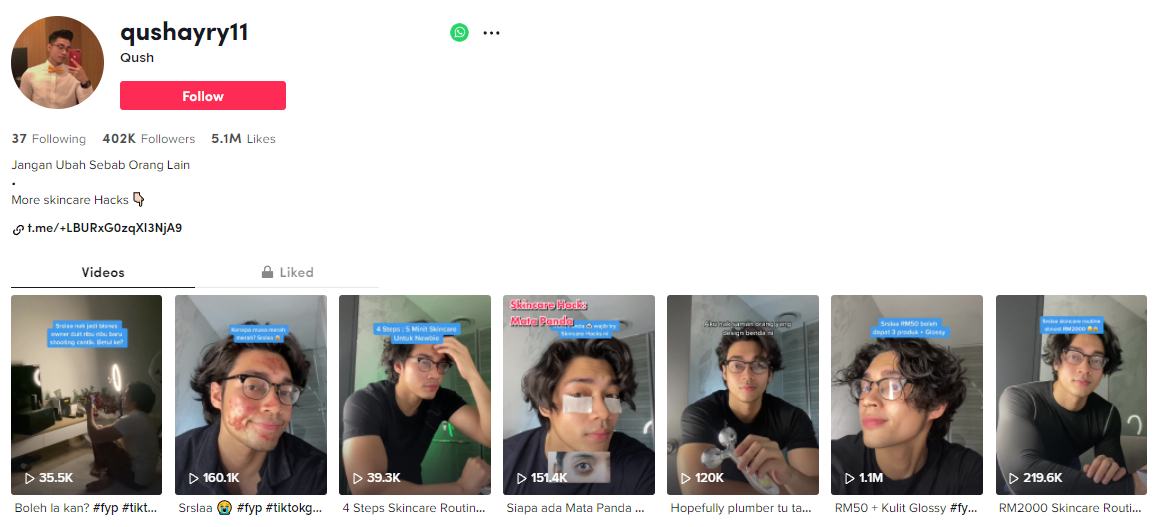View the 37 Following list
1154x527 pixels.
[49, 139]
